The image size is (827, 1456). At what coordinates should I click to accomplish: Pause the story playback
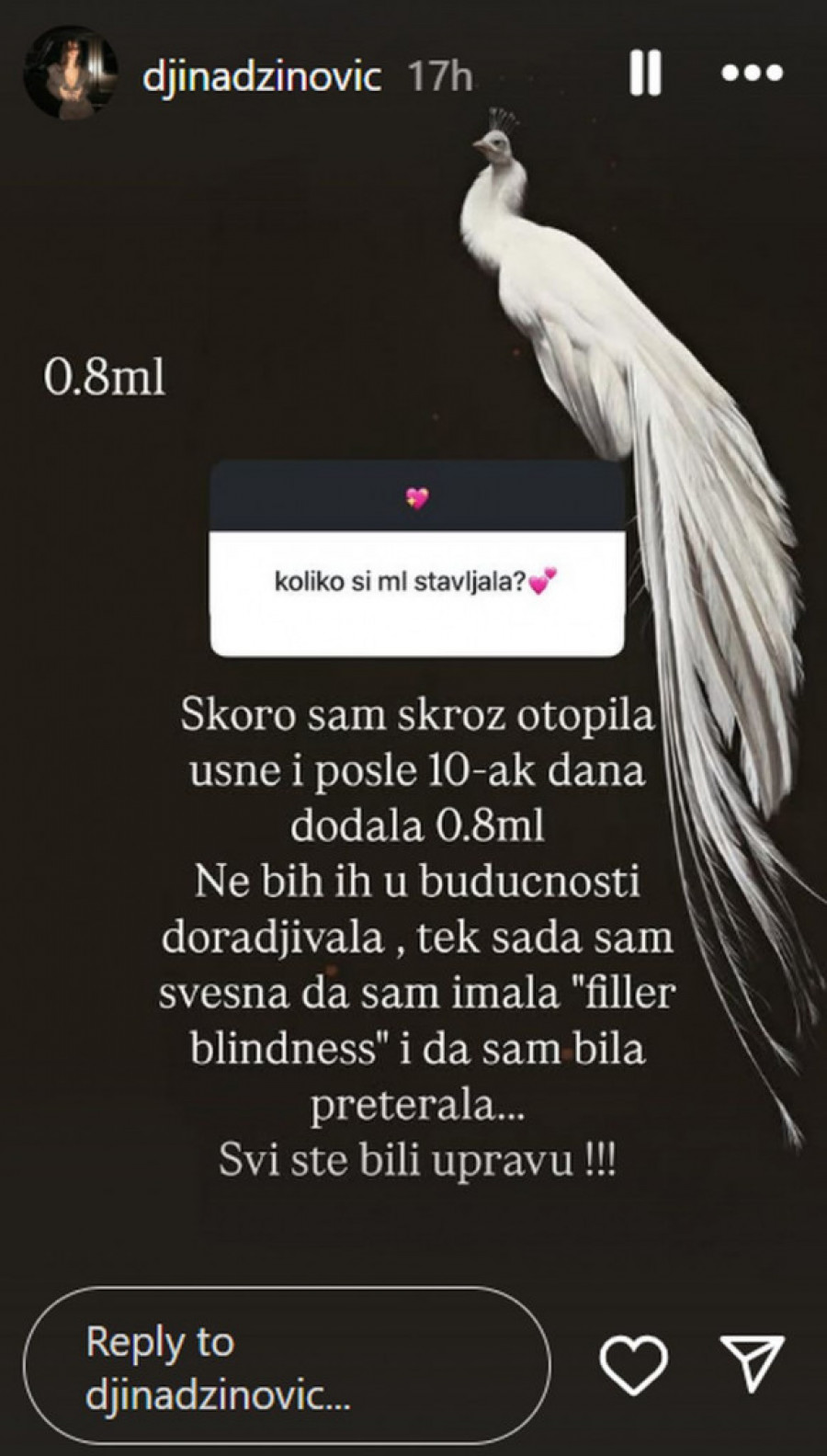[645, 72]
